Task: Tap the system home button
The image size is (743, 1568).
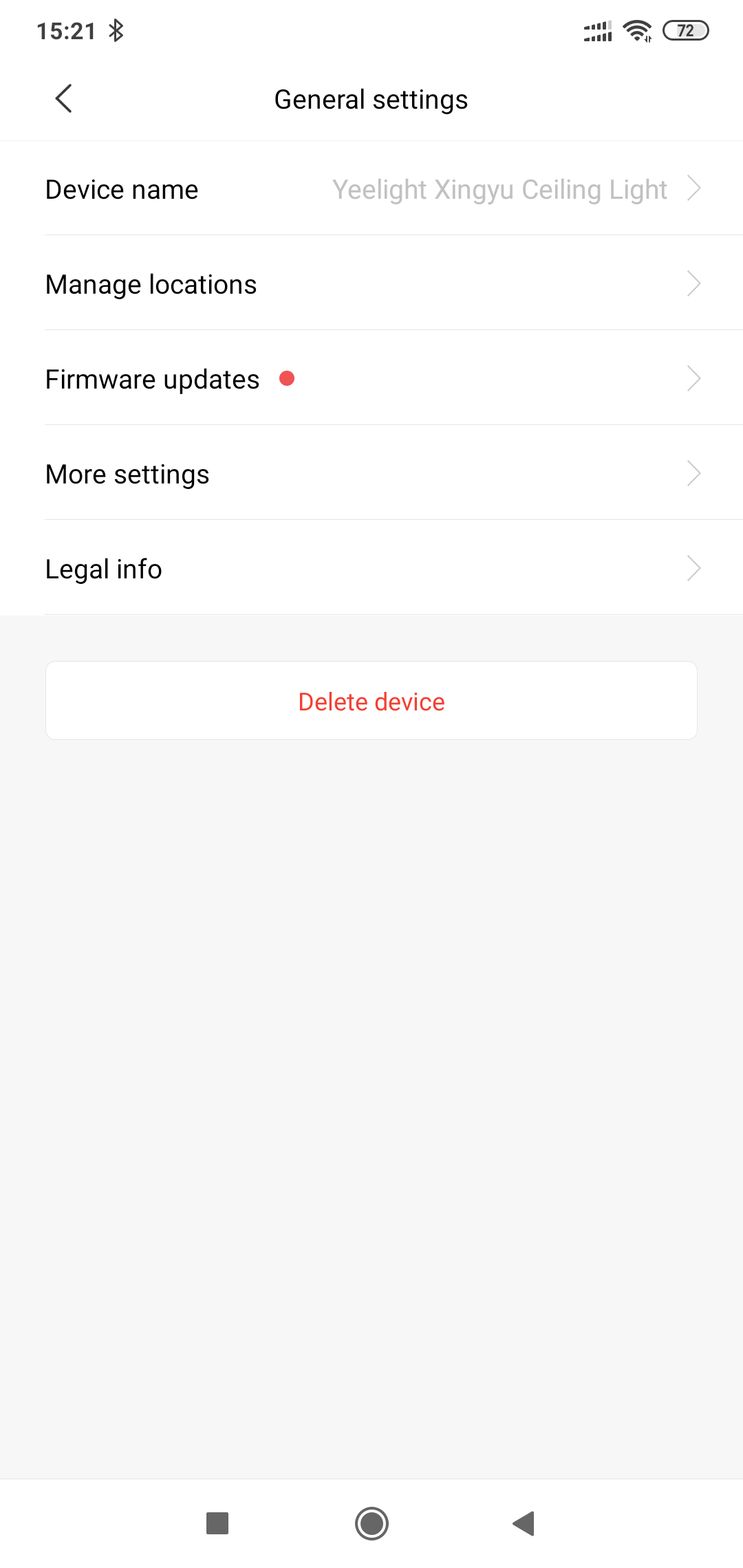Action: [x=371, y=1523]
